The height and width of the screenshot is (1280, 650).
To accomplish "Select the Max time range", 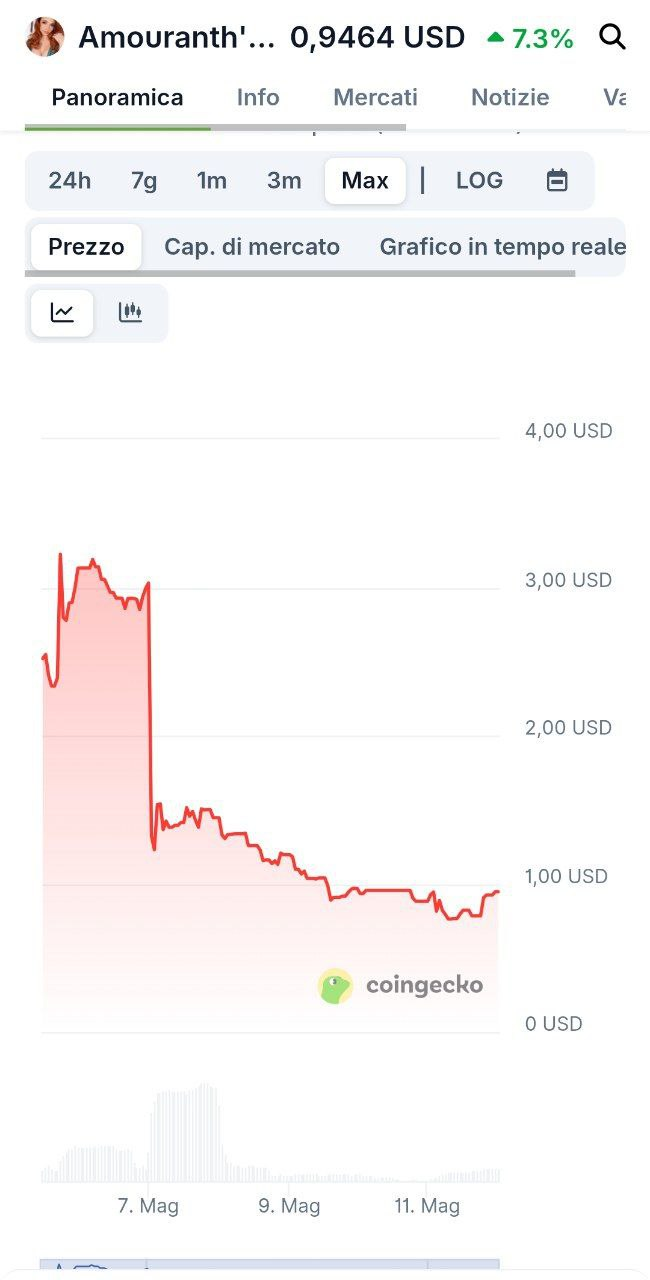I will tap(365, 181).
